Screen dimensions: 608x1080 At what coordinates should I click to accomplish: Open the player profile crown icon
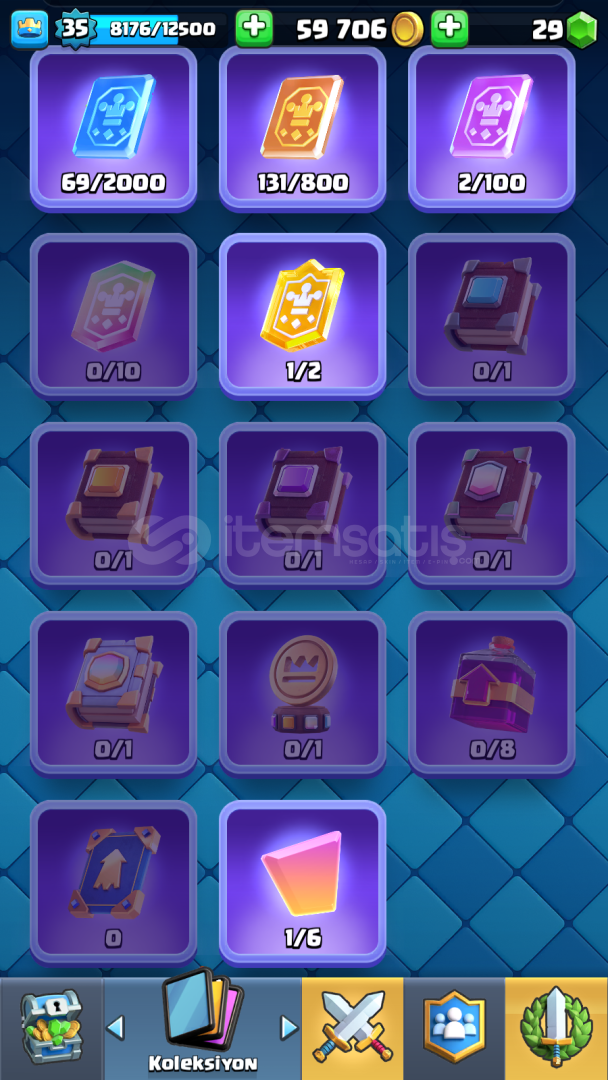[x=30, y=29]
